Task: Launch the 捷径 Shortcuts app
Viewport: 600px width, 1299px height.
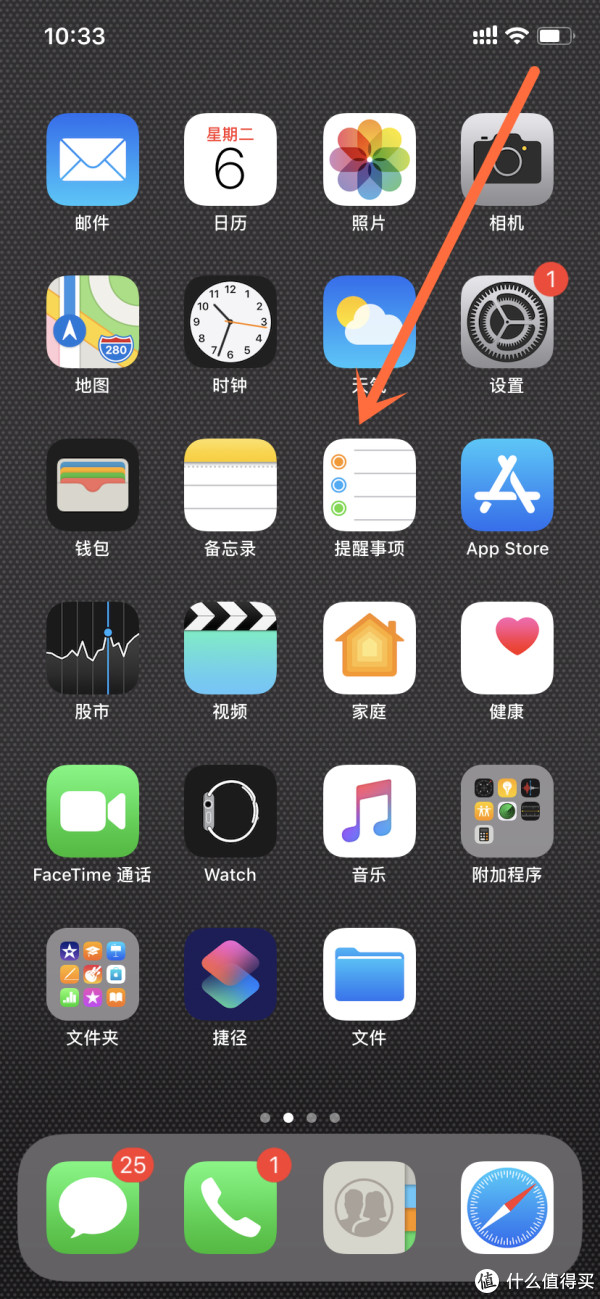Action: point(230,974)
